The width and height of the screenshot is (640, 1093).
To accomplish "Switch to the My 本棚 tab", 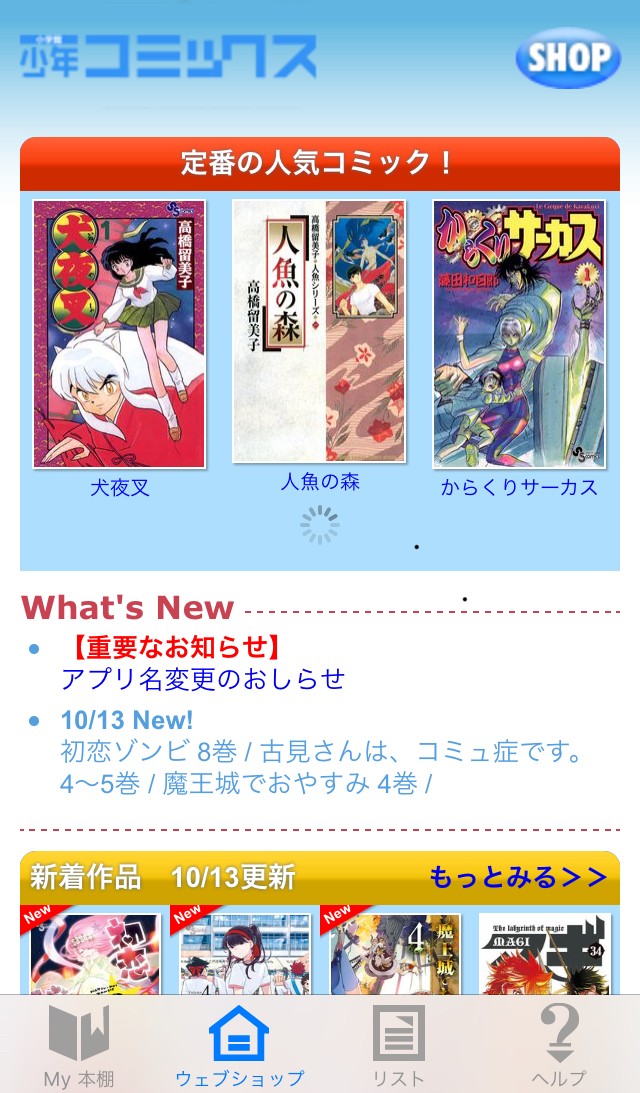I will click(x=79, y=1045).
